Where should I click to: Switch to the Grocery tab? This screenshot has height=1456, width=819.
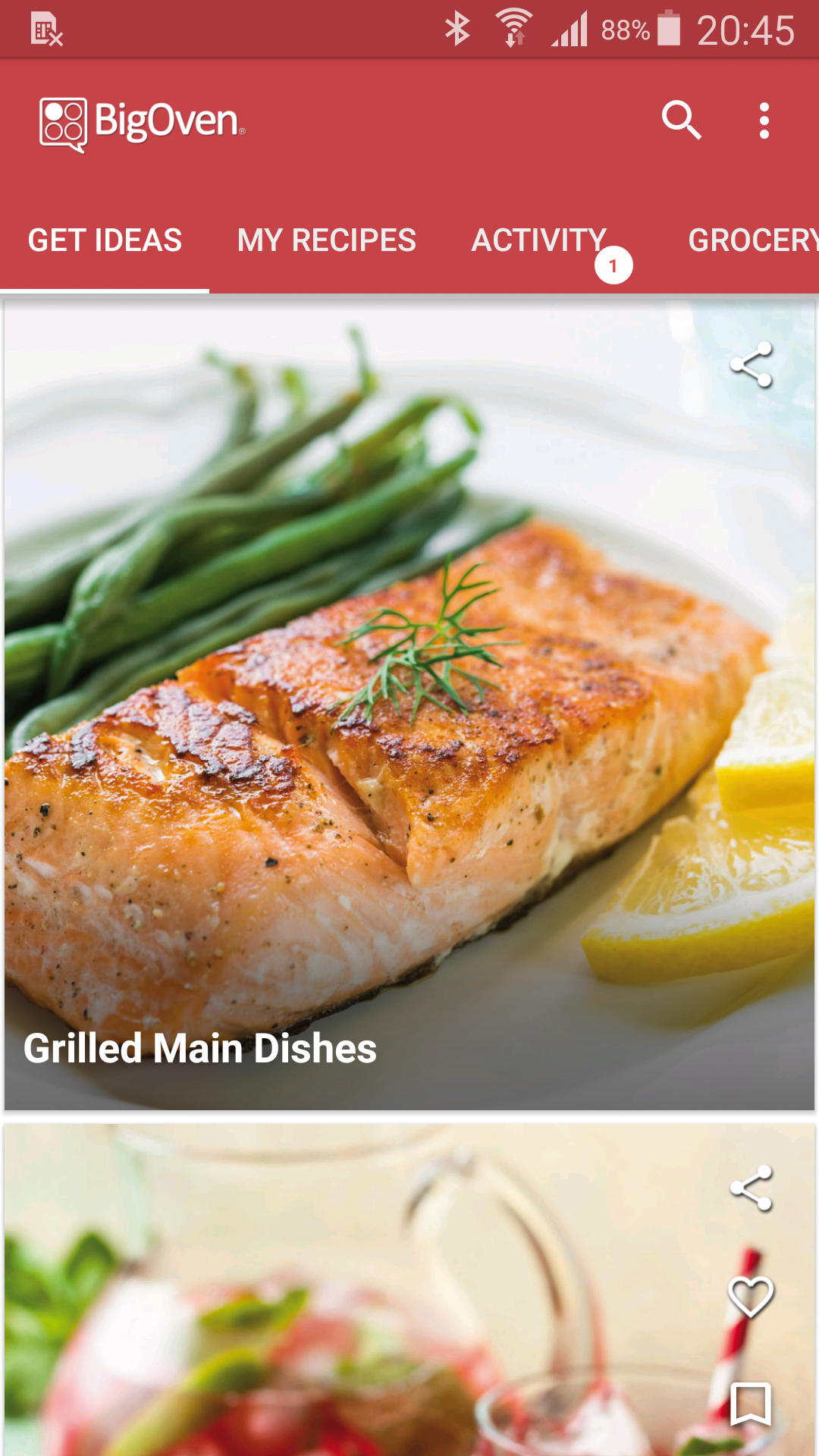tap(751, 240)
